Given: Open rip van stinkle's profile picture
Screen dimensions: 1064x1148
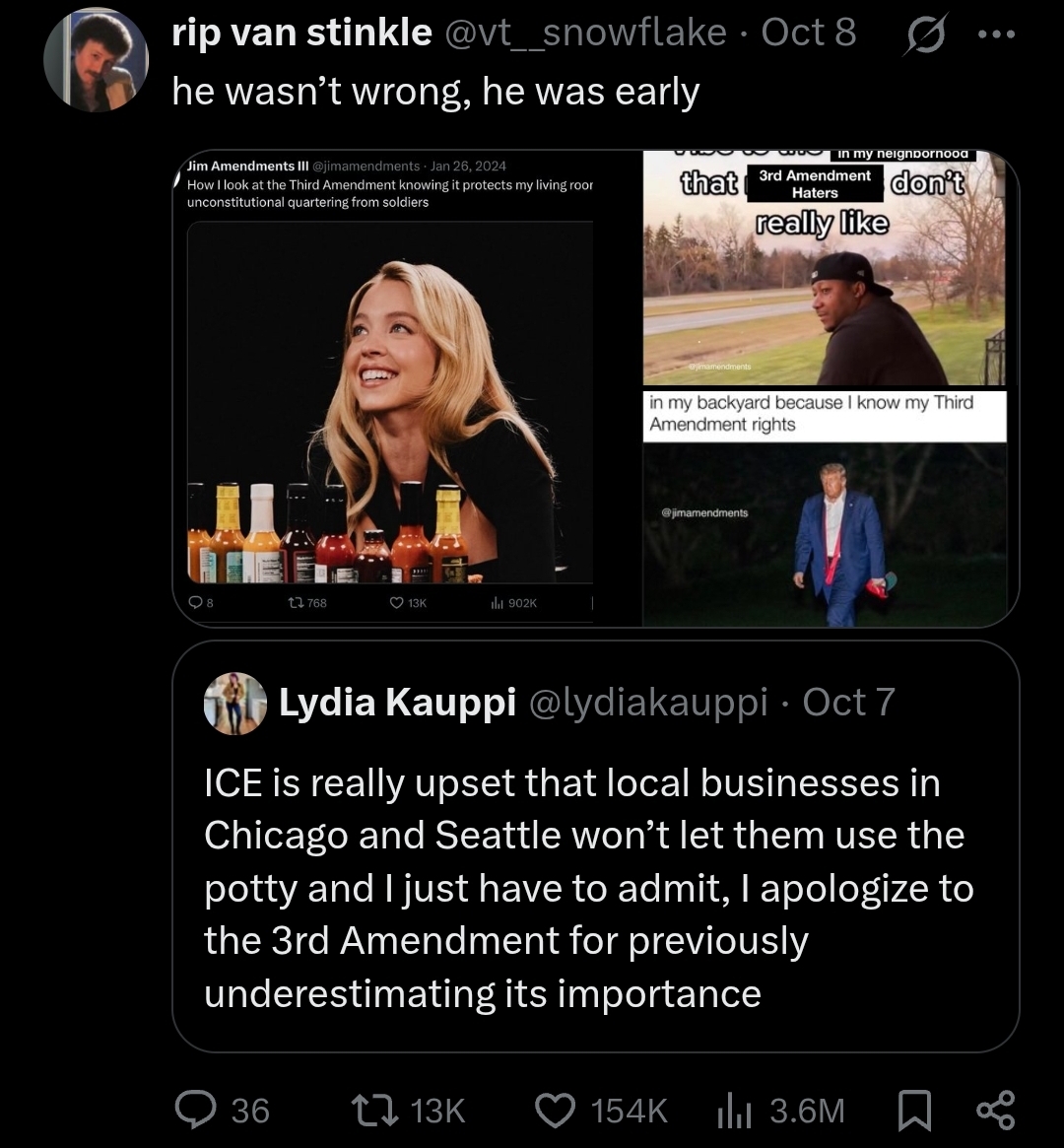Looking at the screenshot, I should point(96,61).
